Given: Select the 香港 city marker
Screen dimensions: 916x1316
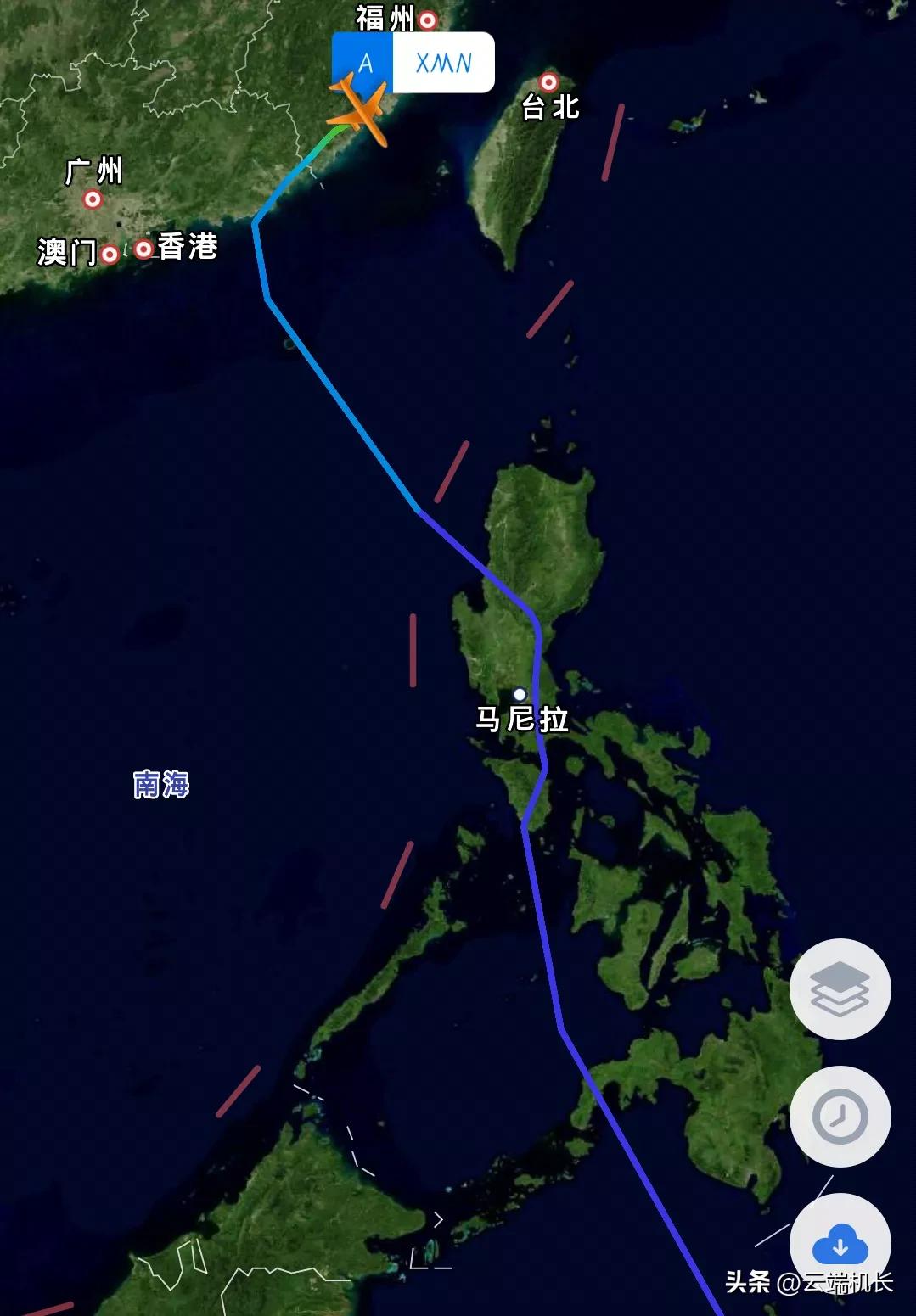Looking at the screenshot, I should tap(143, 249).
